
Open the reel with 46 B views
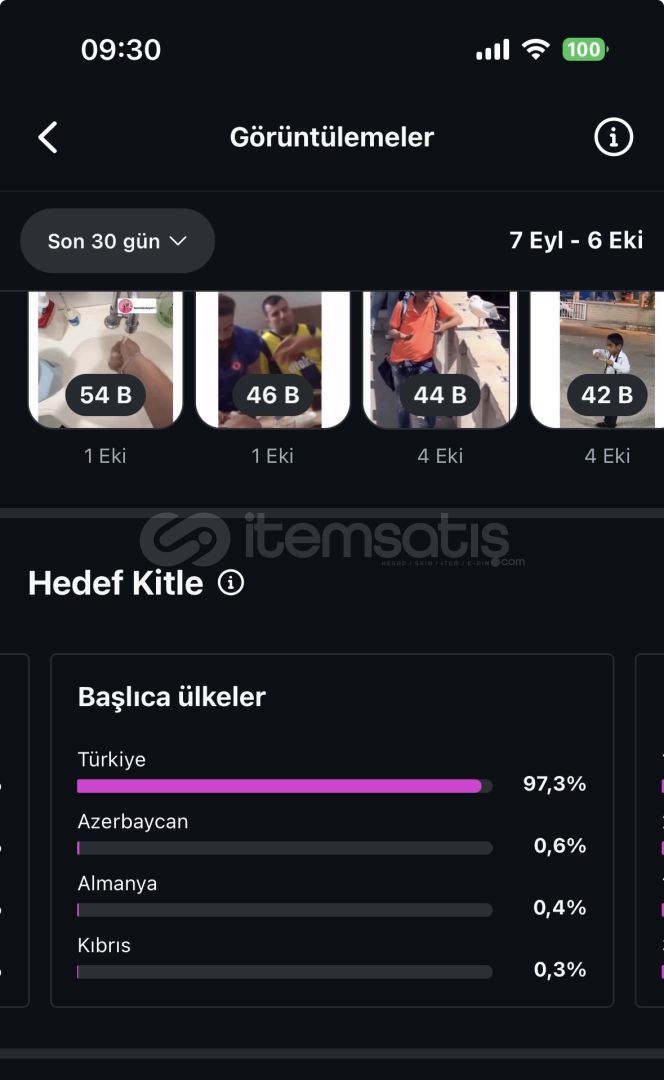272,360
